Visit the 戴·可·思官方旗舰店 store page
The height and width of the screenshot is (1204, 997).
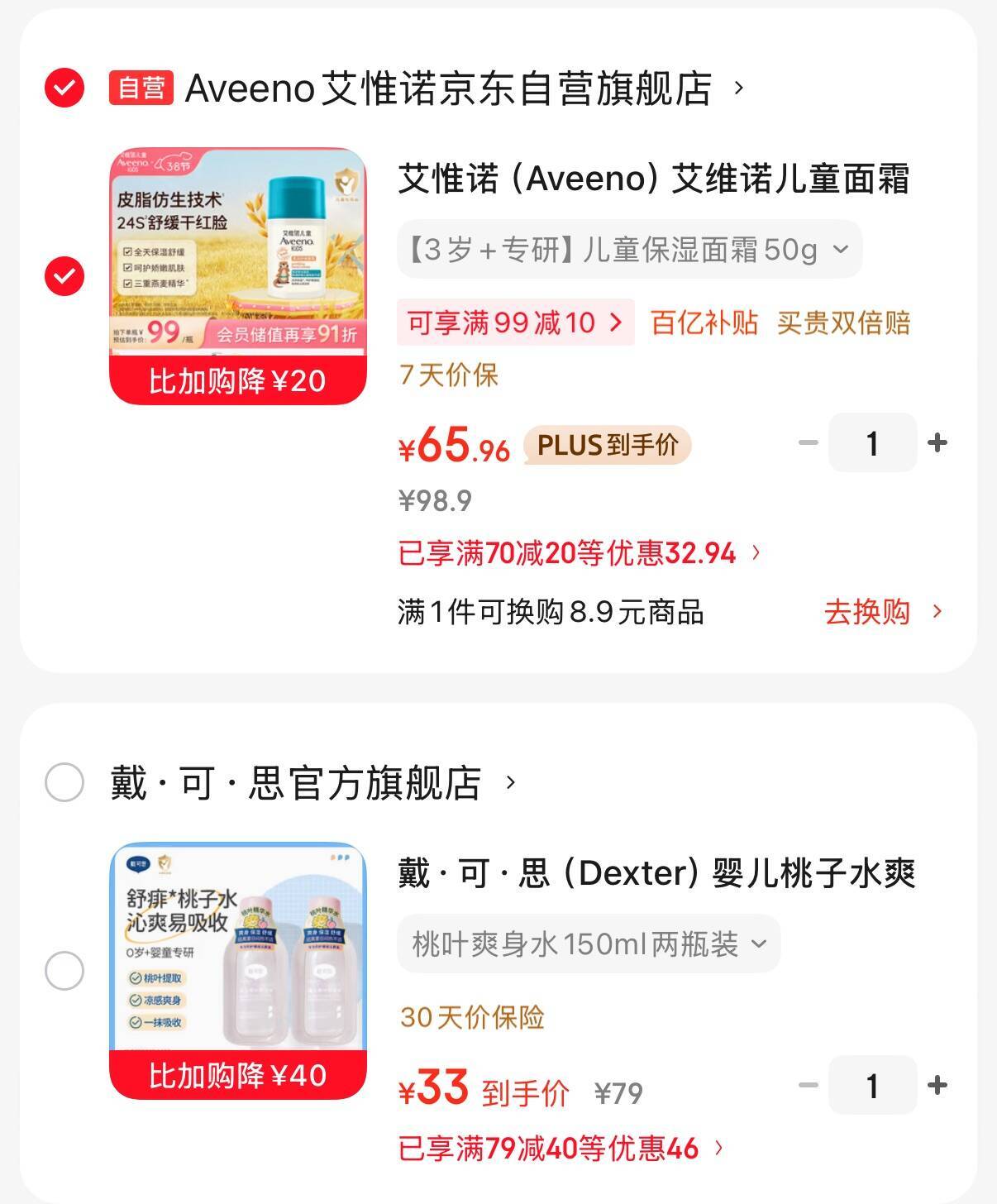click(296, 782)
